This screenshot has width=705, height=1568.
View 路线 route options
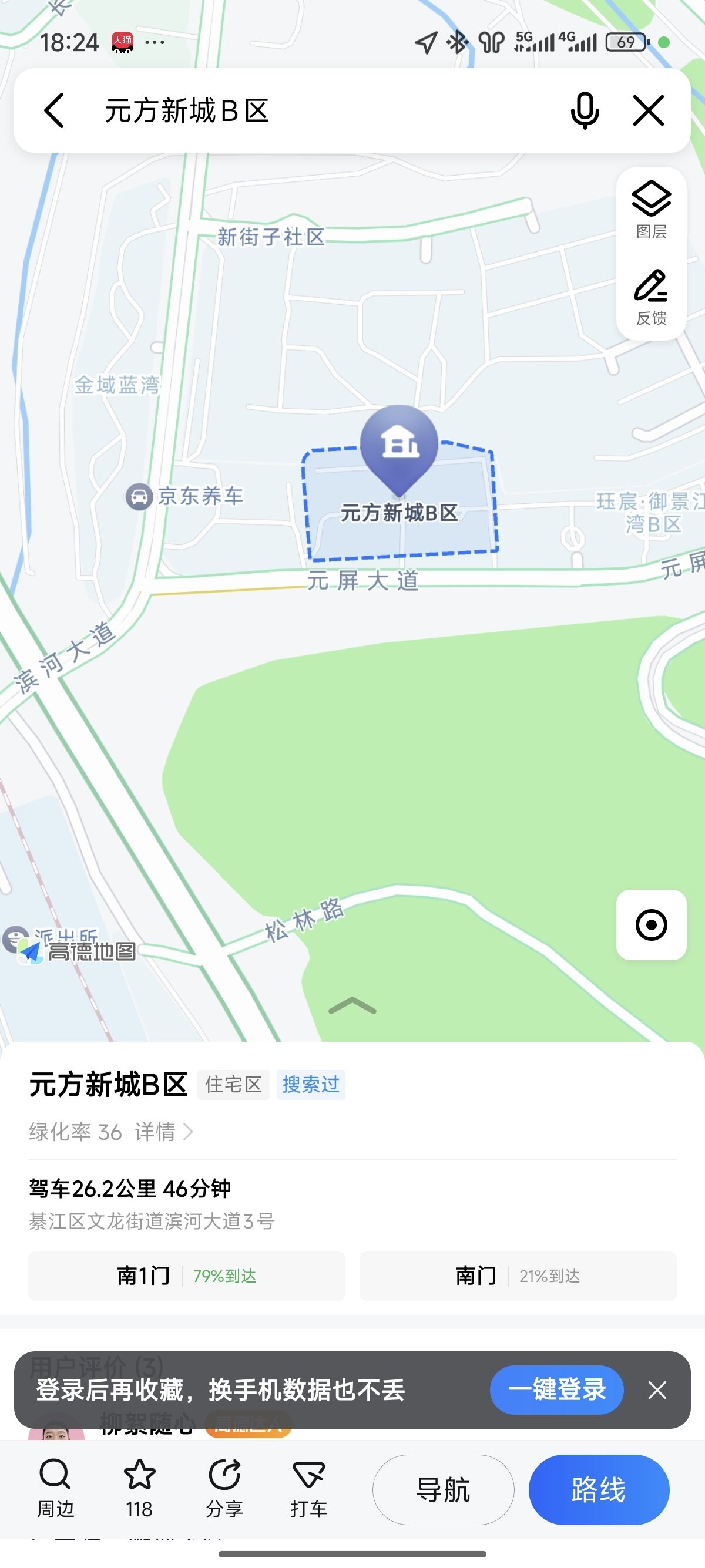point(599,1489)
